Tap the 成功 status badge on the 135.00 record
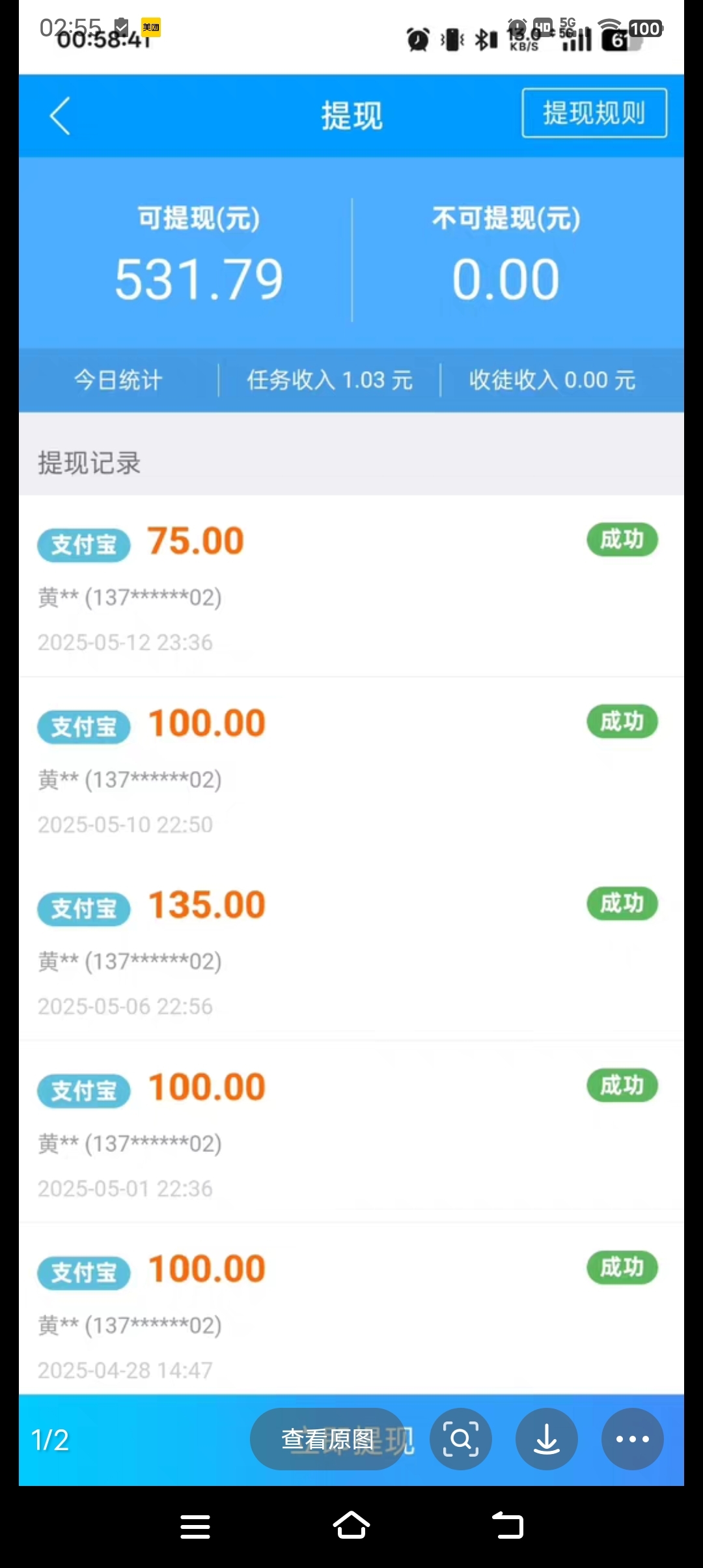This screenshot has height=1568, width=703. [622, 904]
